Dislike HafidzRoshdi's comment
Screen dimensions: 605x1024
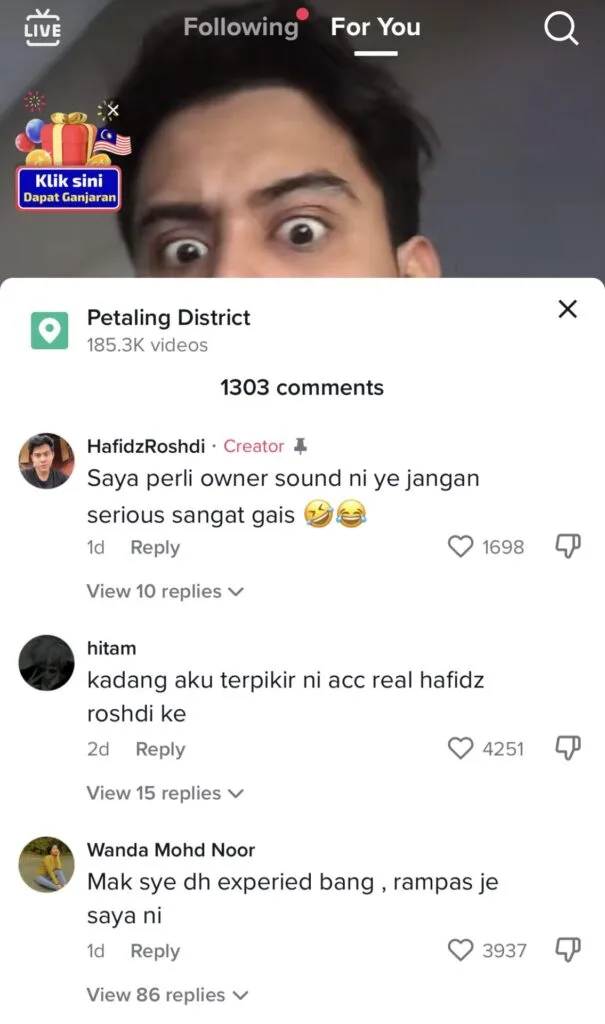pyautogui.click(x=568, y=546)
